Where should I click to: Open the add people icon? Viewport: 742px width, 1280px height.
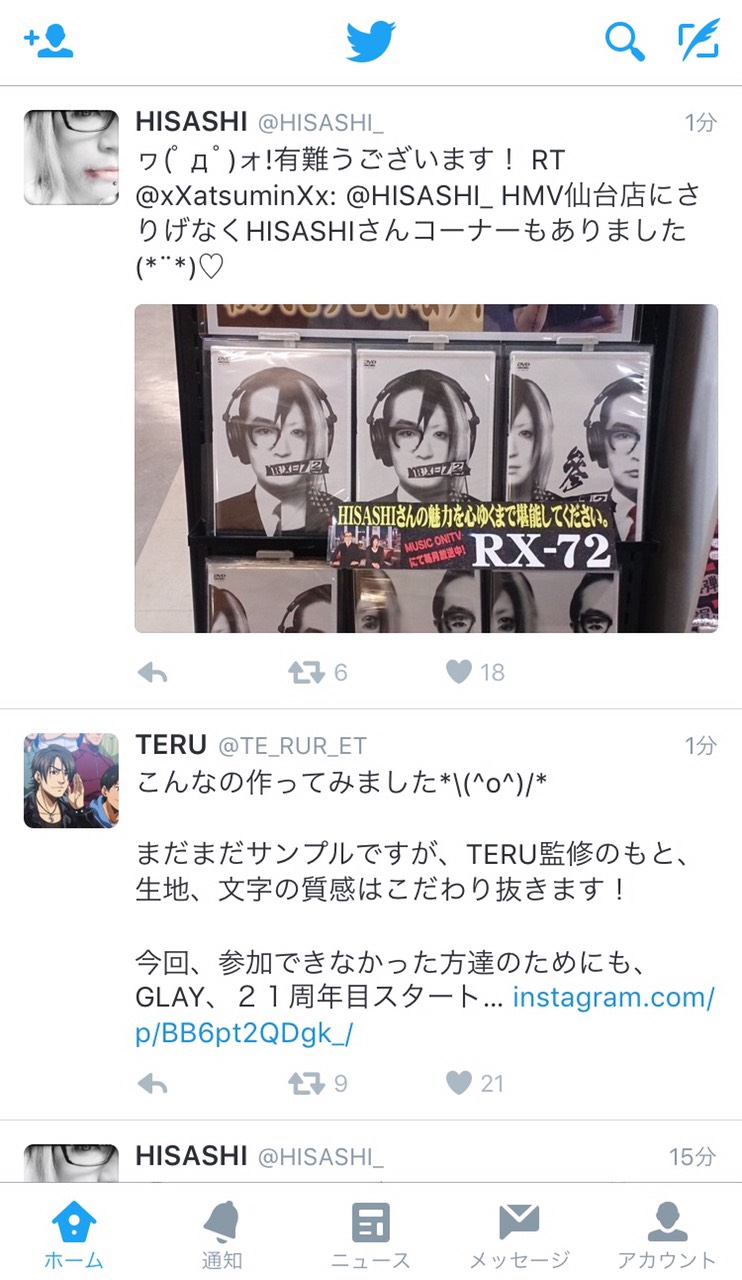point(48,41)
